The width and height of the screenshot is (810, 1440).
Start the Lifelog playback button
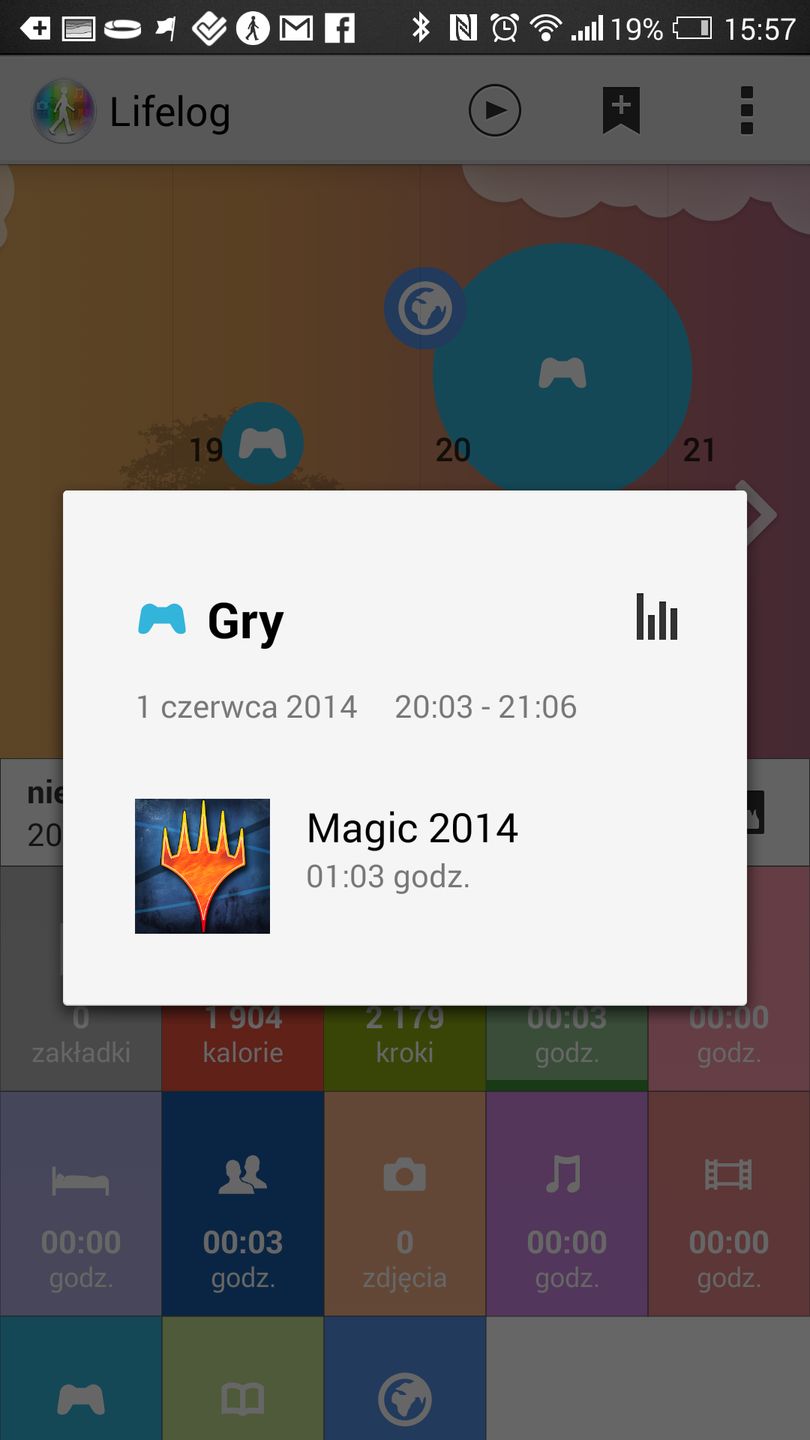point(495,110)
